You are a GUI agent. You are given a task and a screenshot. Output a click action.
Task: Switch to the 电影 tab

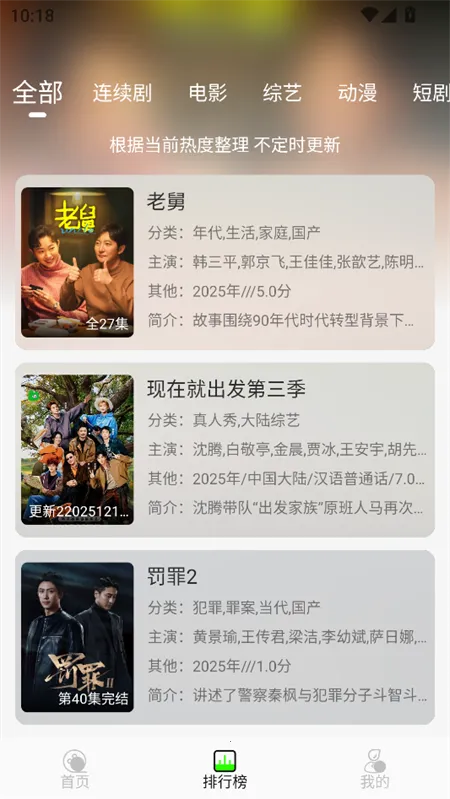[208, 93]
